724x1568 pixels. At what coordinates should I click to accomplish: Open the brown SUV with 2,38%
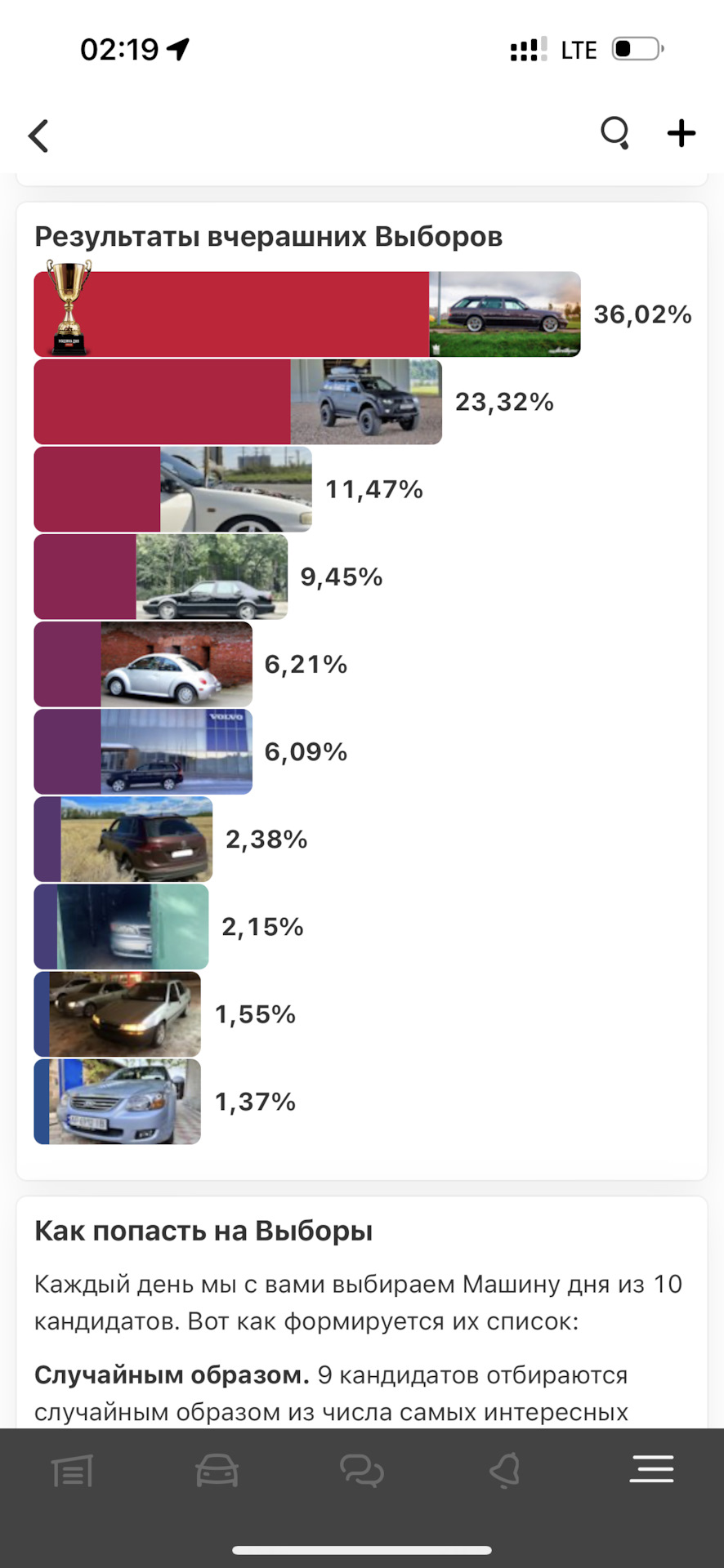tap(136, 839)
